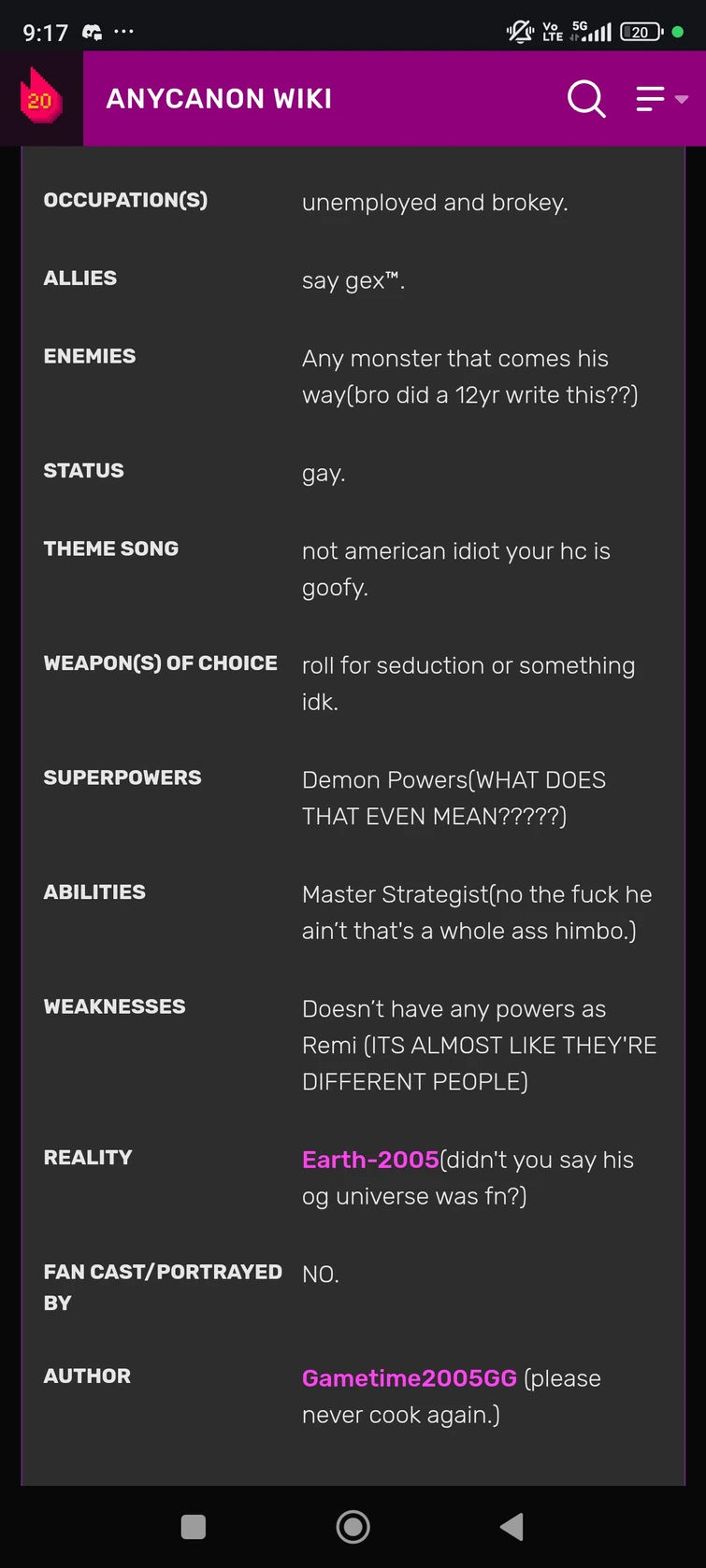Screen dimensions: 706x1568
Task: Visit author Gametime2005GG's page
Action: (410, 1378)
